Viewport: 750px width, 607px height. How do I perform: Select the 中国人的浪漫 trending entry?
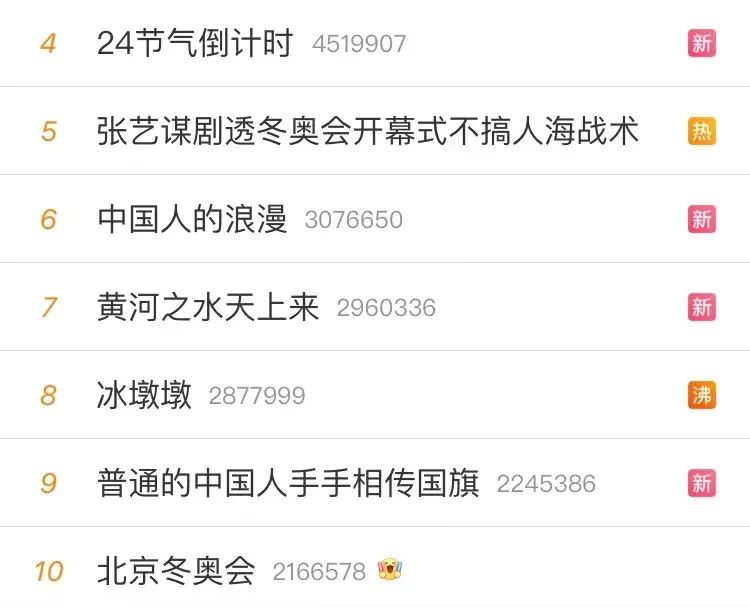coord(192,220)
